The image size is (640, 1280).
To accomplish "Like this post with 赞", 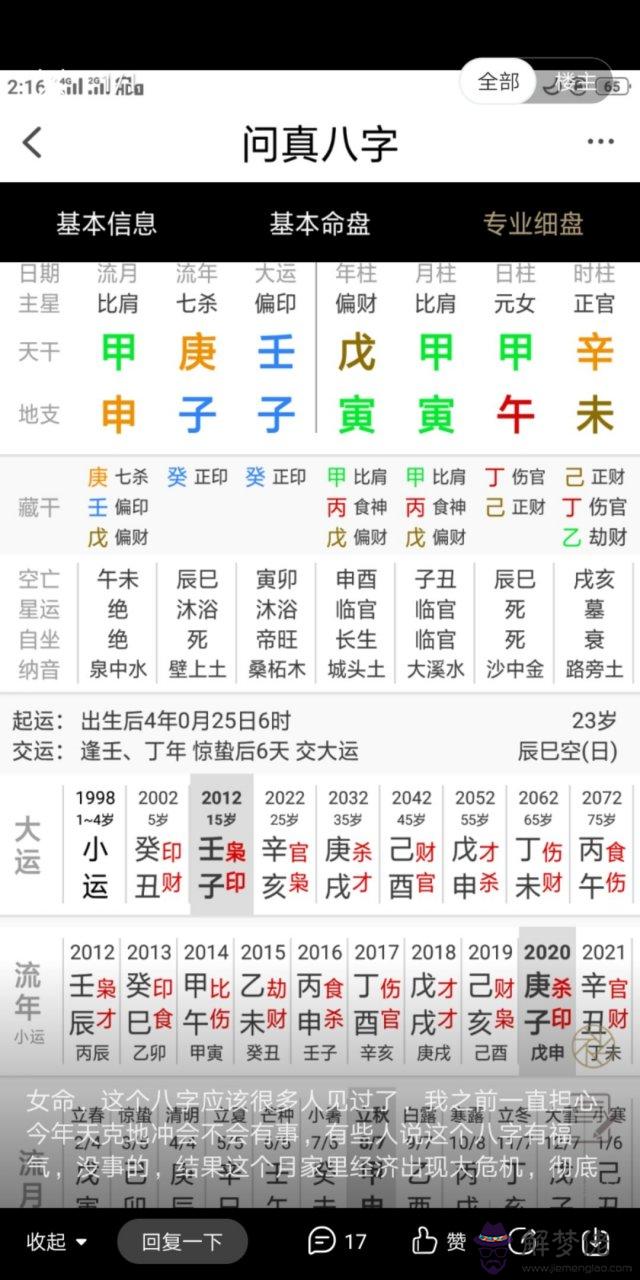I will click(440, 1242).
